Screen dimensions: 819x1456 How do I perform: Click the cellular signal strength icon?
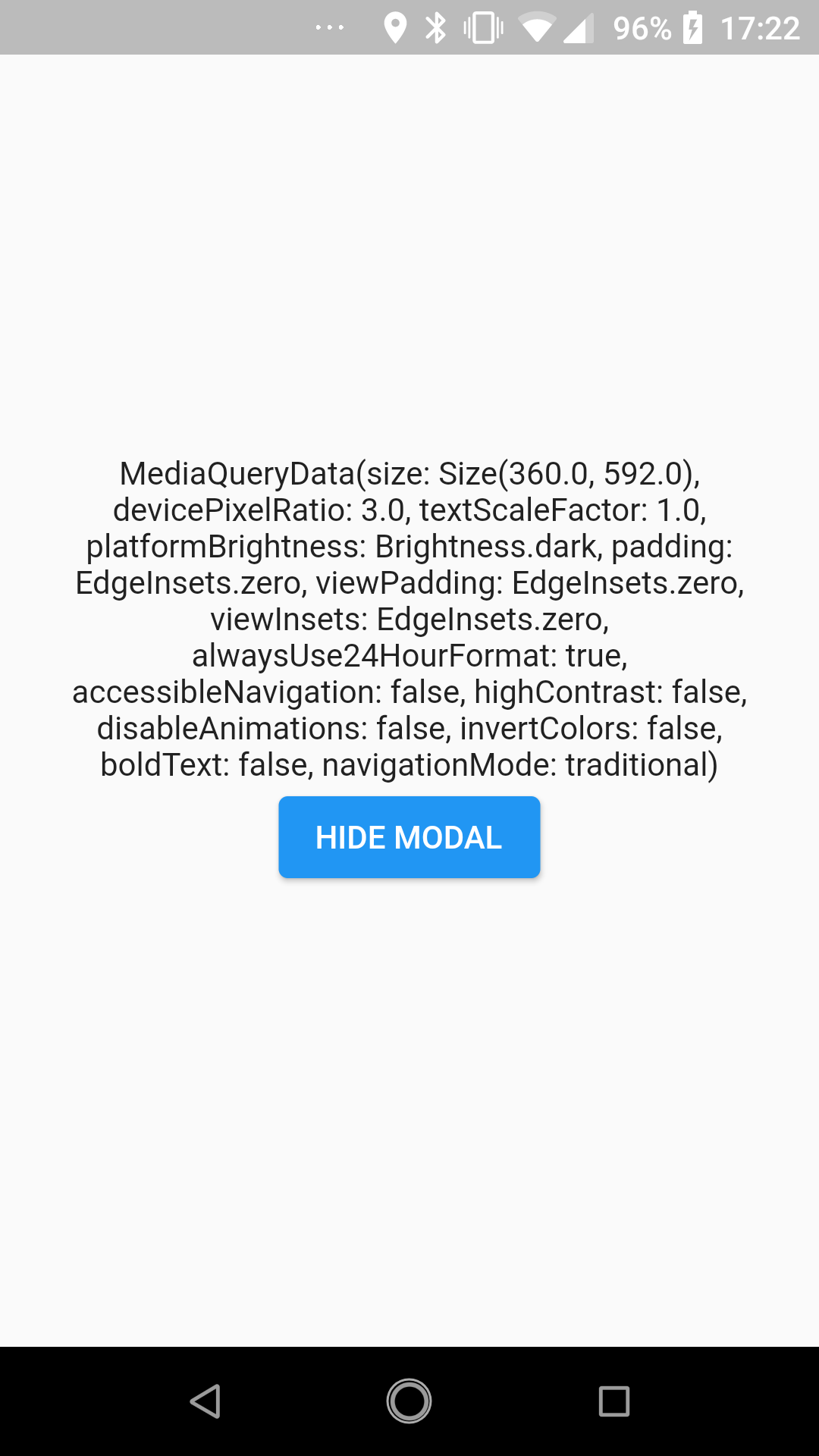point(579,28)
